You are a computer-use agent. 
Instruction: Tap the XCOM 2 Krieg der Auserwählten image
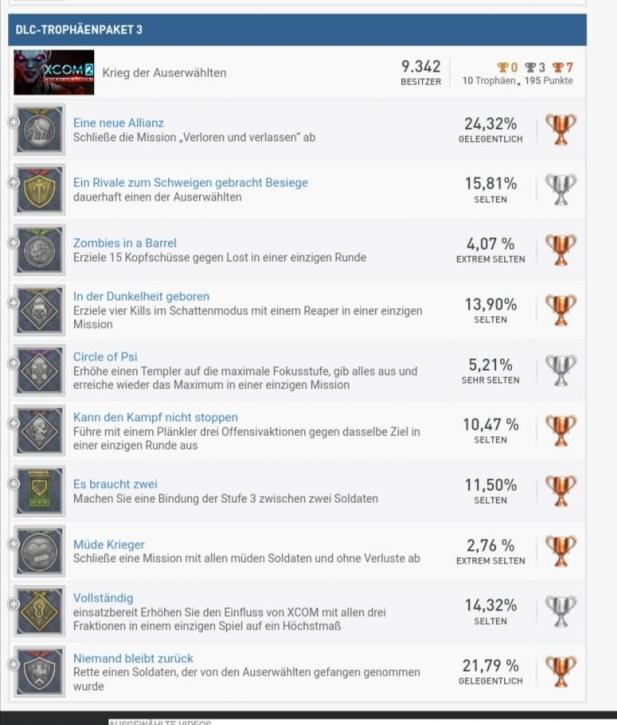tap(54, 73)
